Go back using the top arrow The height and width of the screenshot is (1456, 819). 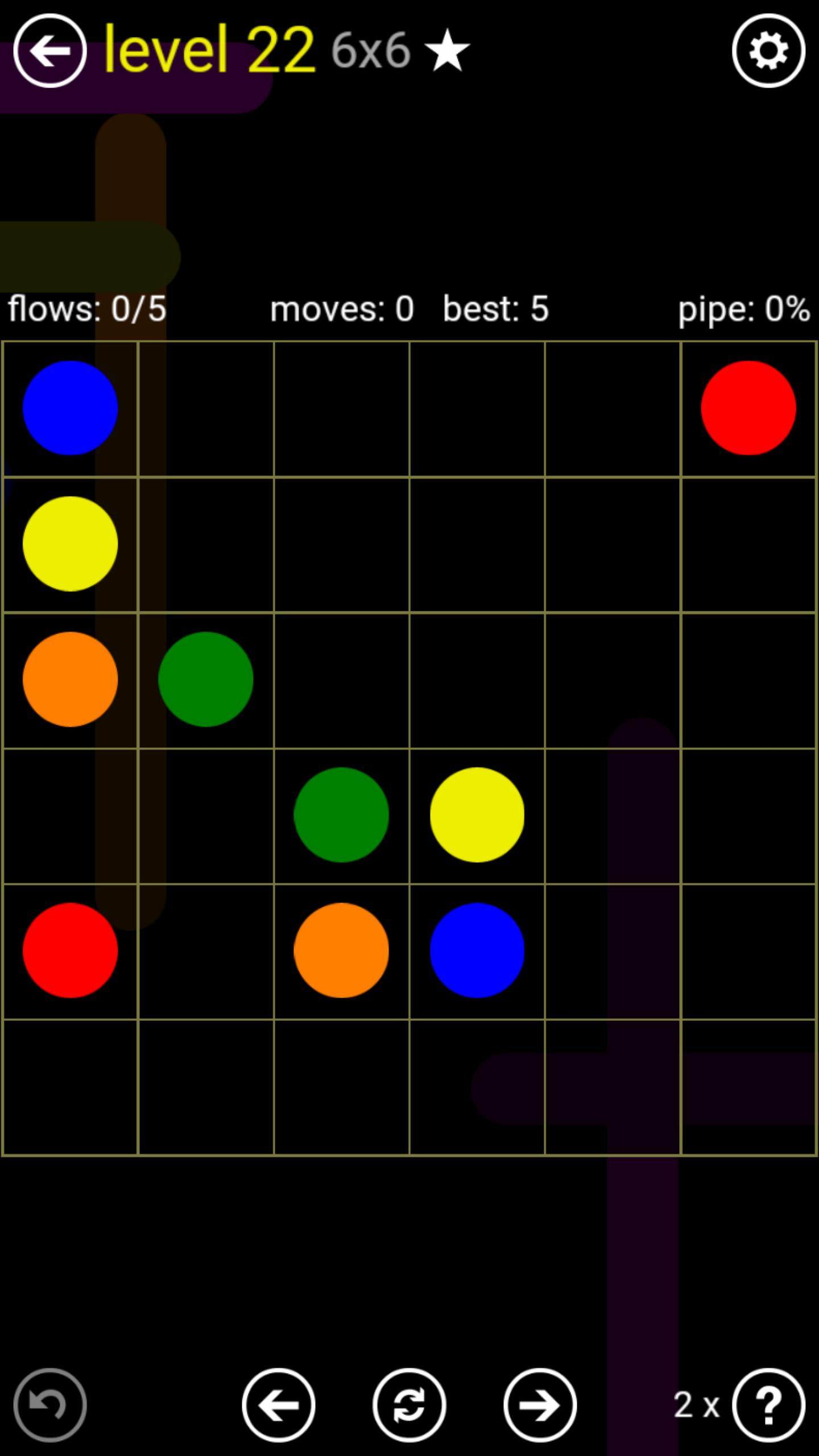click(50, 51)
